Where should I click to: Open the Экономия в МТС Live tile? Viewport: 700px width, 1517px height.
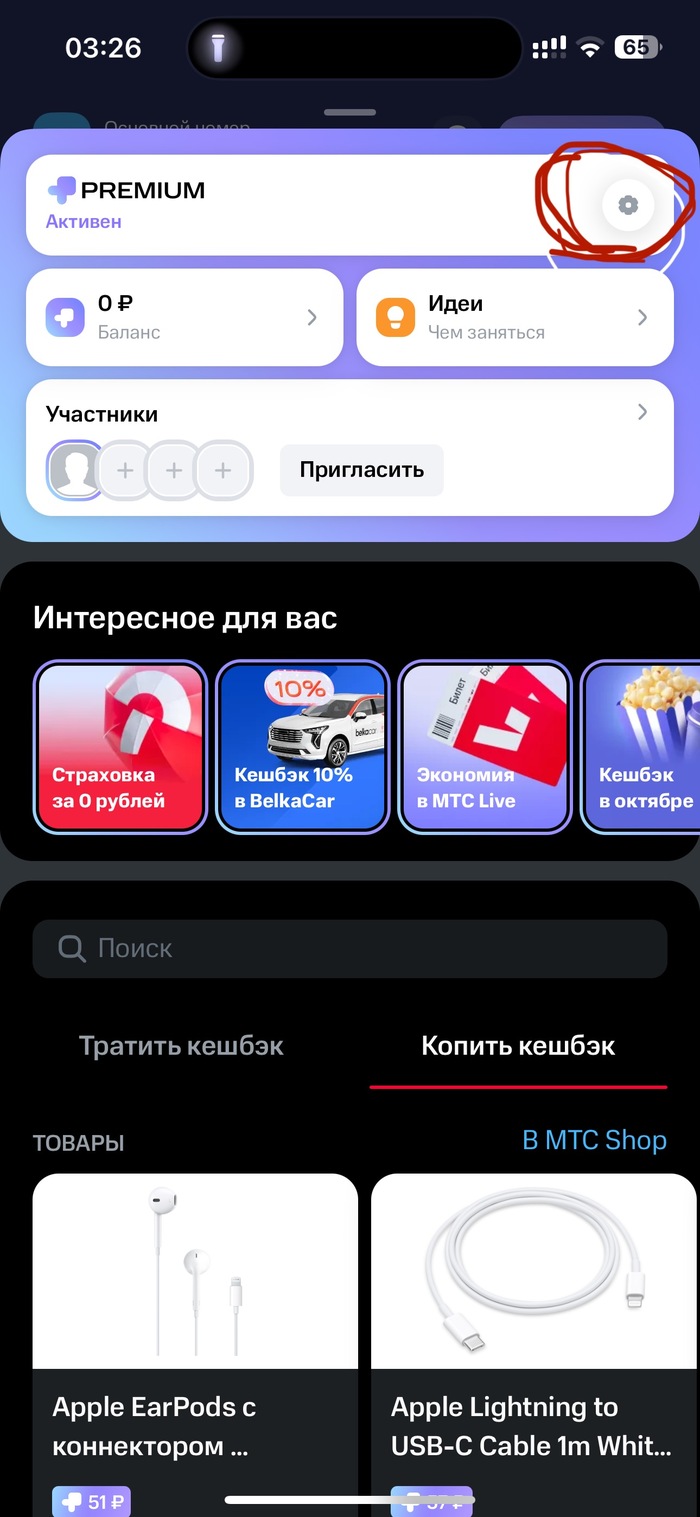(x=484, y=746)
